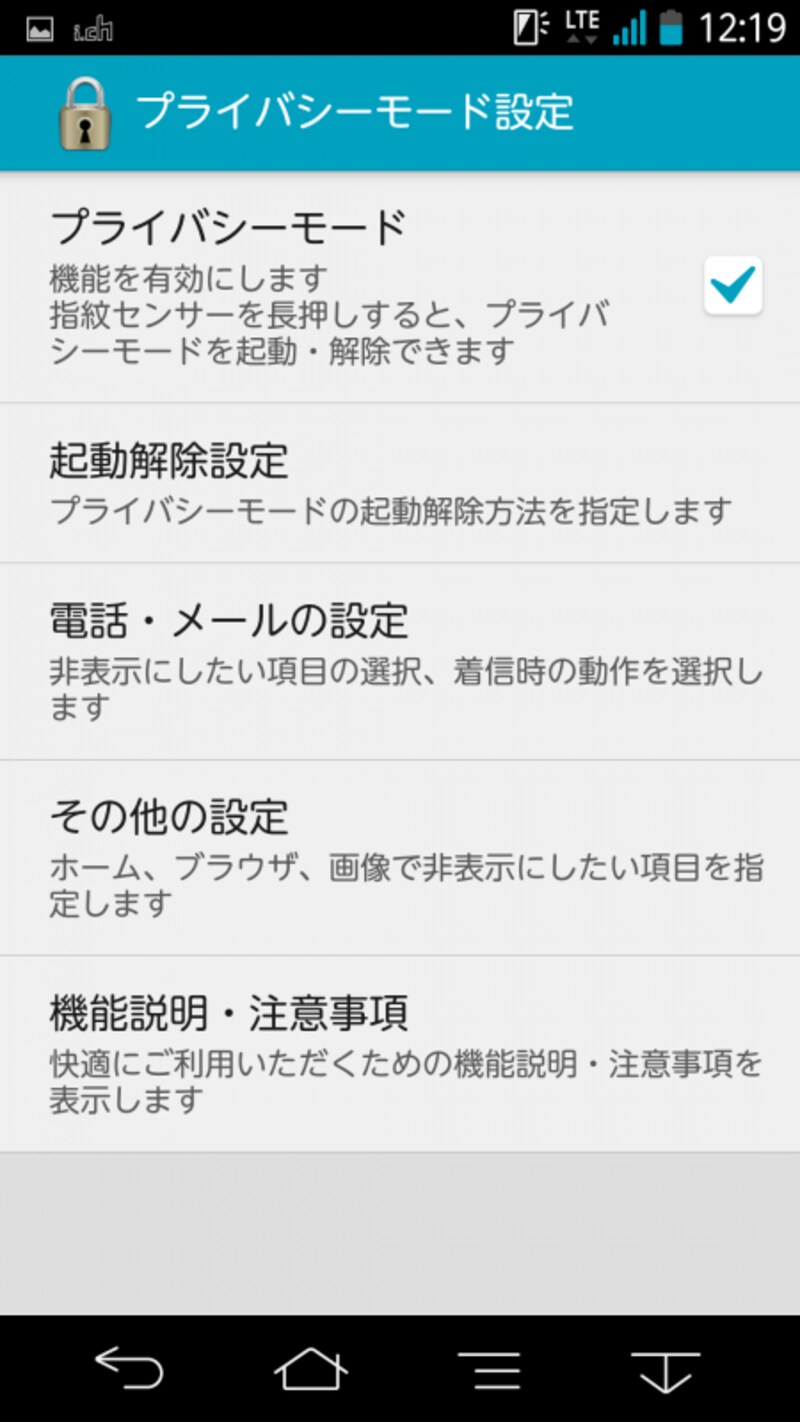Go to the home screen

pos(311,1369)
